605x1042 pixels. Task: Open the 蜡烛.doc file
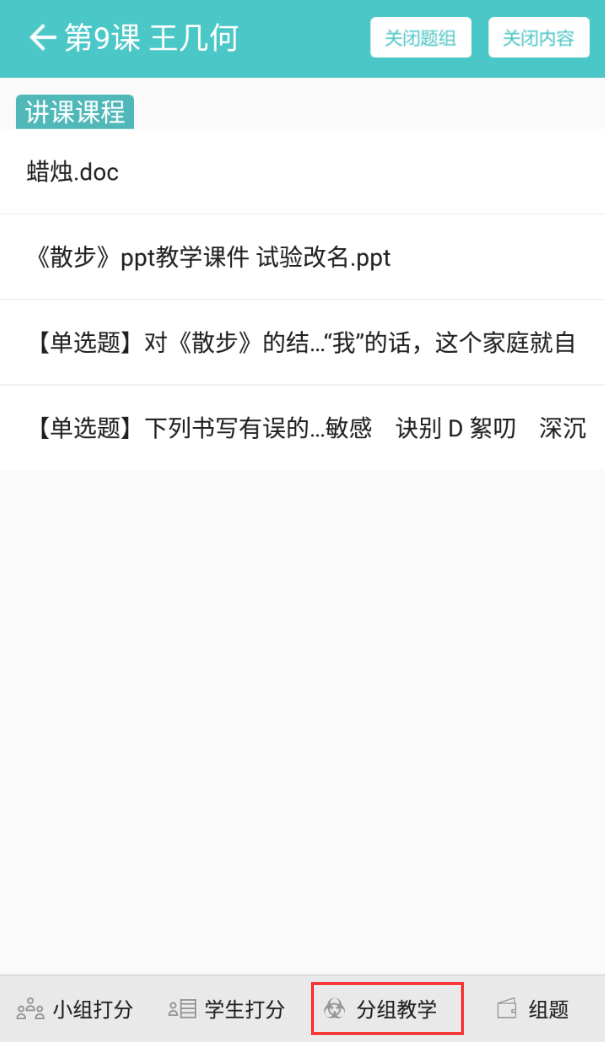pyautogui.click(x=302, y=172)
